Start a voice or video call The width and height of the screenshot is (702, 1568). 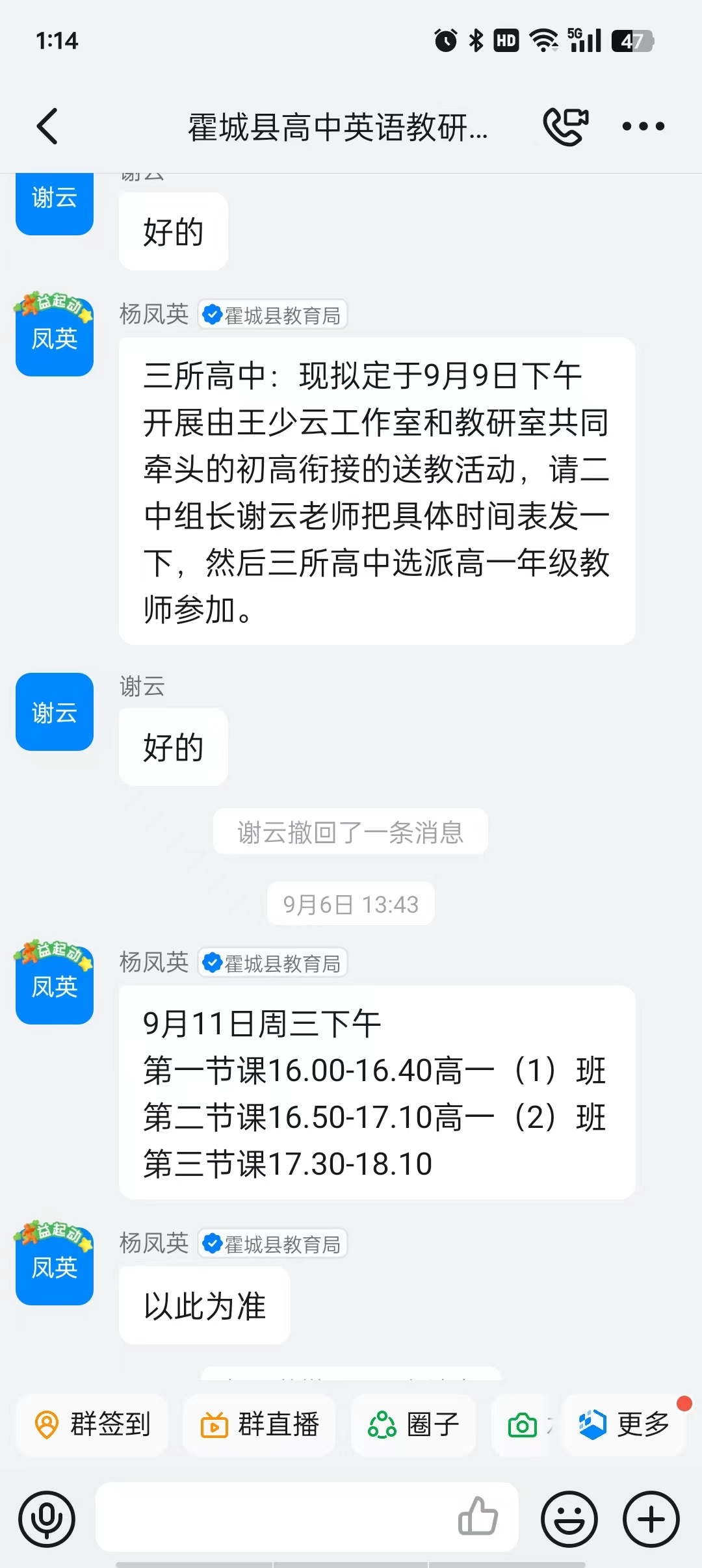pos(565,126)
